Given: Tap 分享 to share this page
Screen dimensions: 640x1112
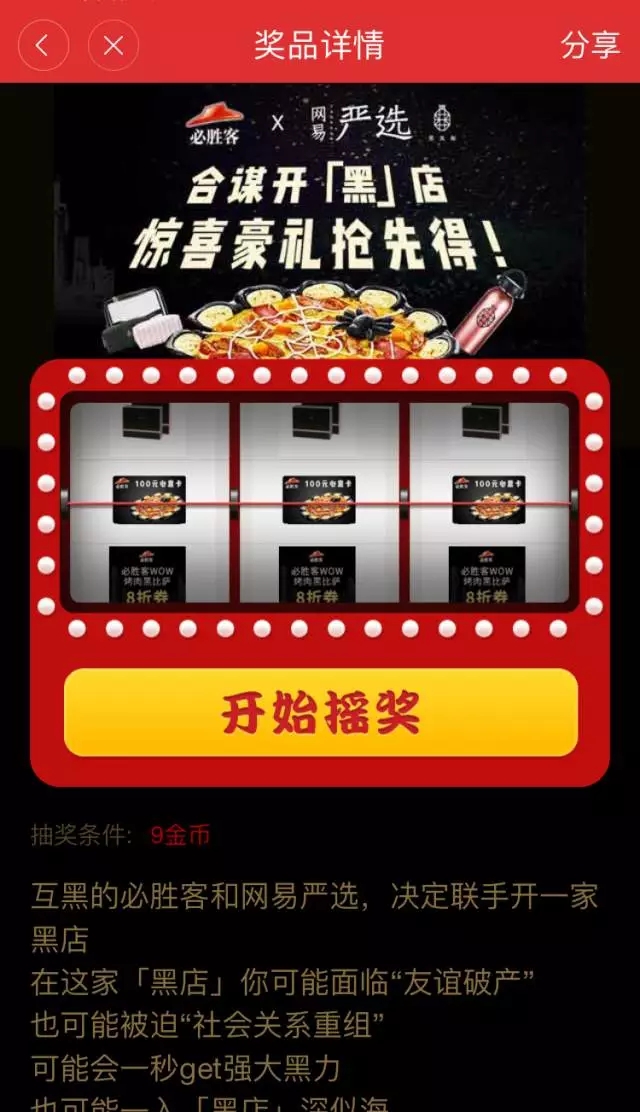Looking at the screenshot, I should point(590,45).
